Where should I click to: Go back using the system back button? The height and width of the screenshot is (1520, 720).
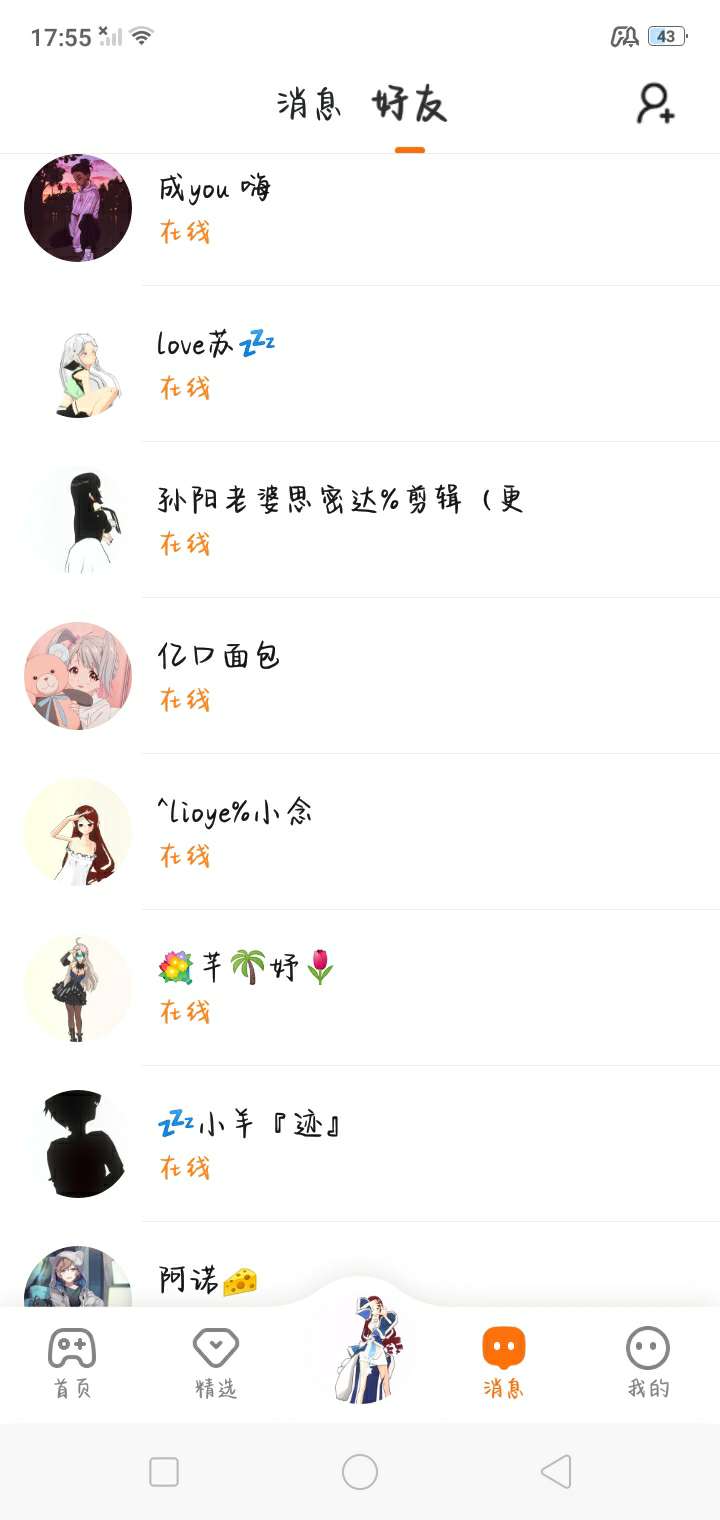tap(556, 1472)
